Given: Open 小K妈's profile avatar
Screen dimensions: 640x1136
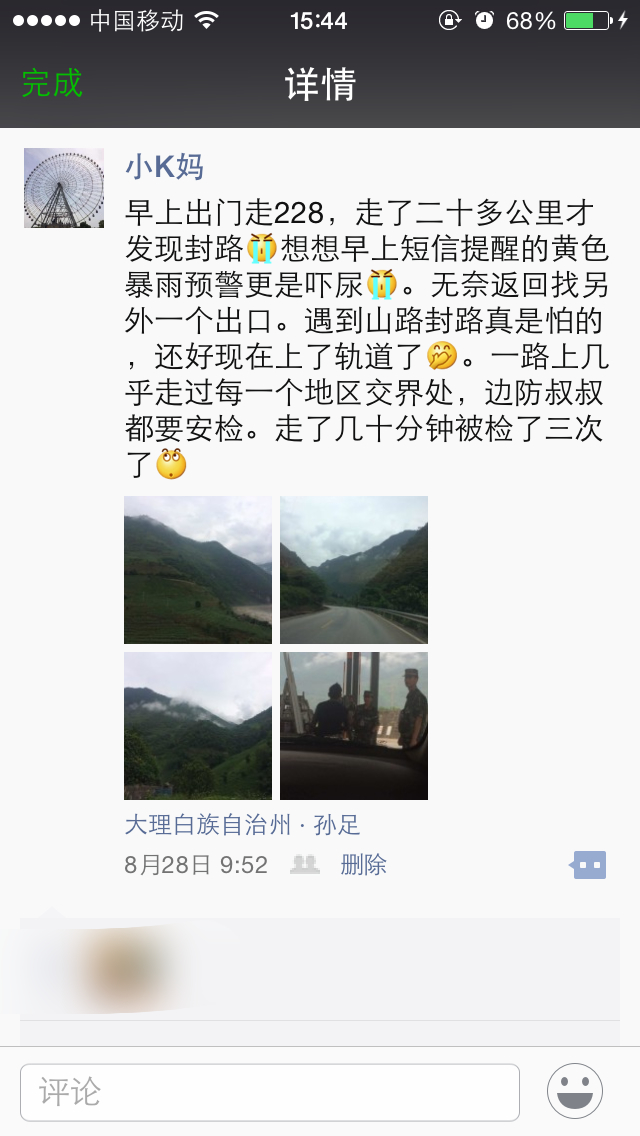Looking at the screenshot, I should click(64, 188).
